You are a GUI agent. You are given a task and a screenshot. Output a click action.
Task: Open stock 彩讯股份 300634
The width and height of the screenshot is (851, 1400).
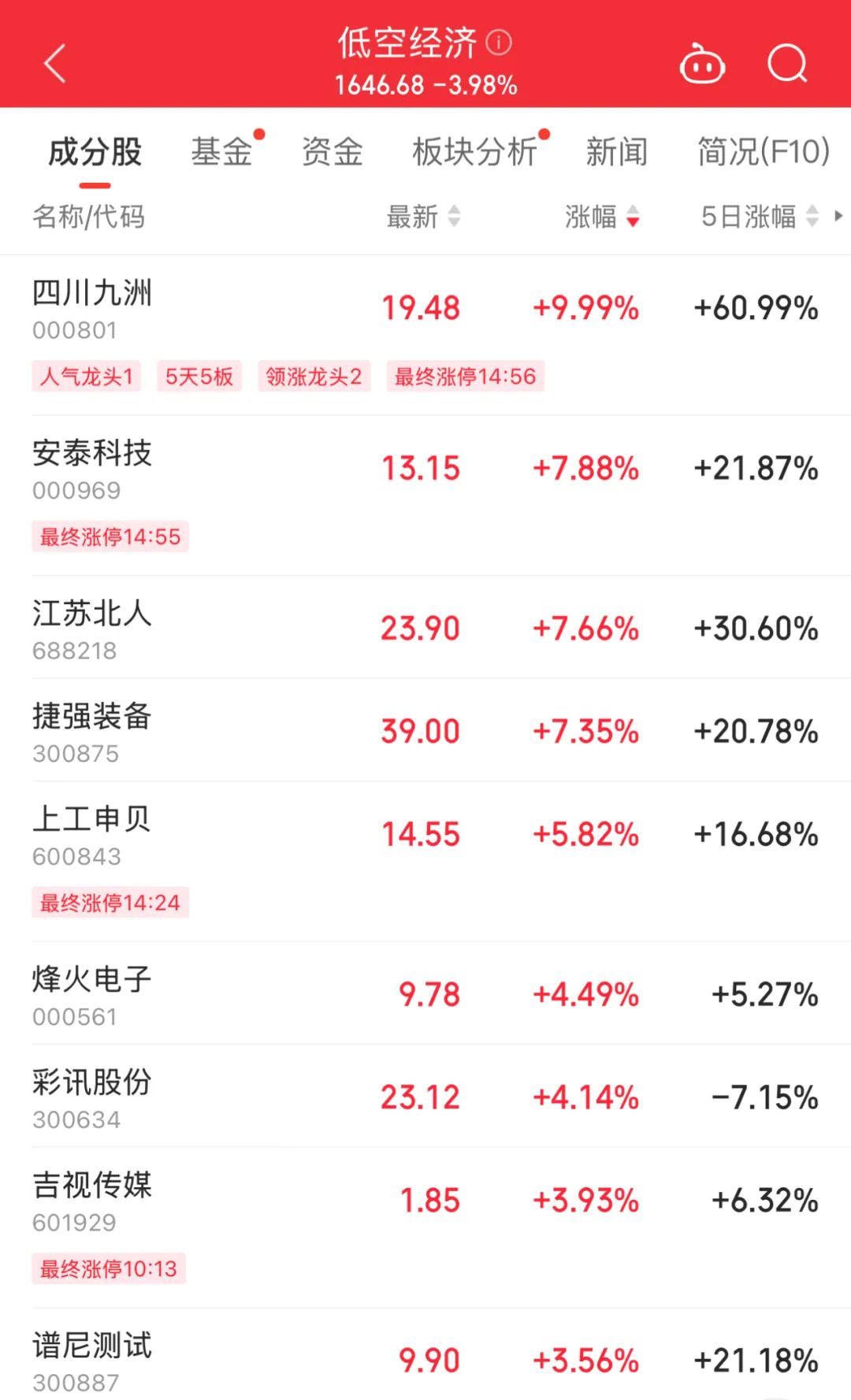(x=92, y=1097)
